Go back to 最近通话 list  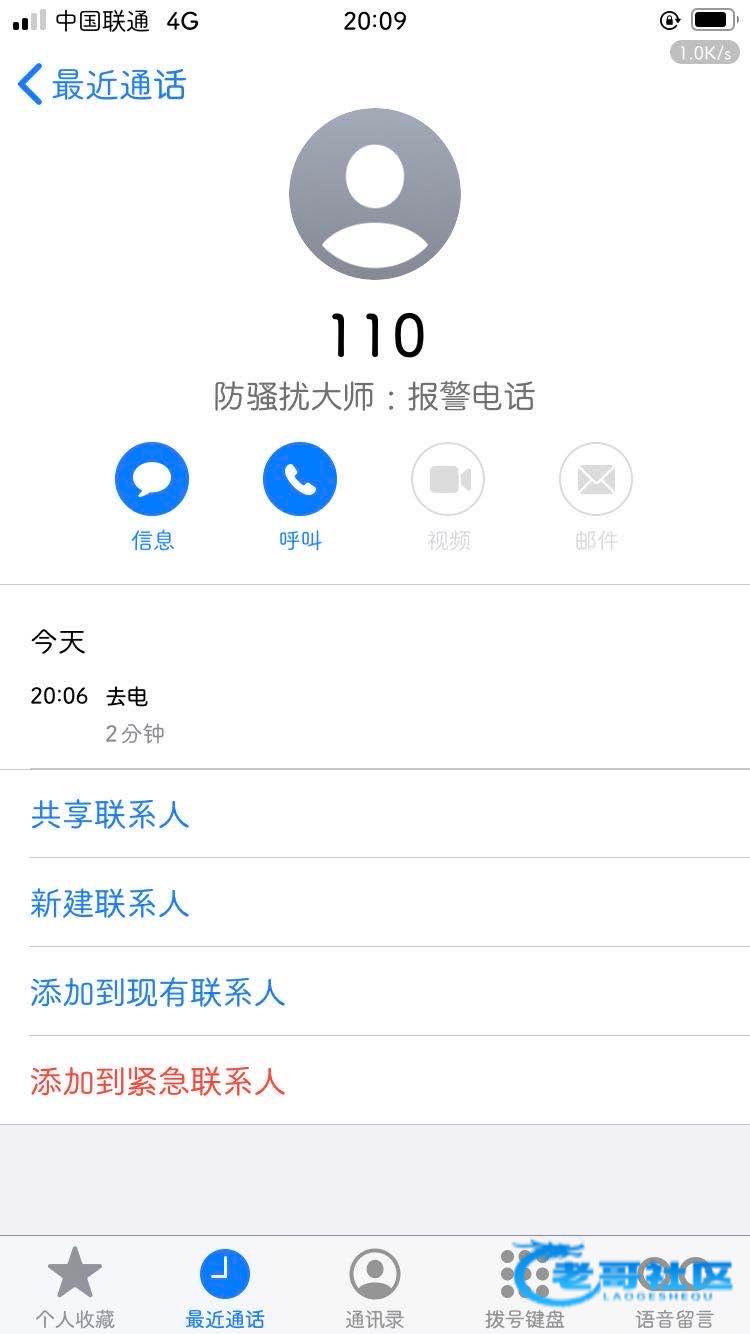click(x=102, y=85)
